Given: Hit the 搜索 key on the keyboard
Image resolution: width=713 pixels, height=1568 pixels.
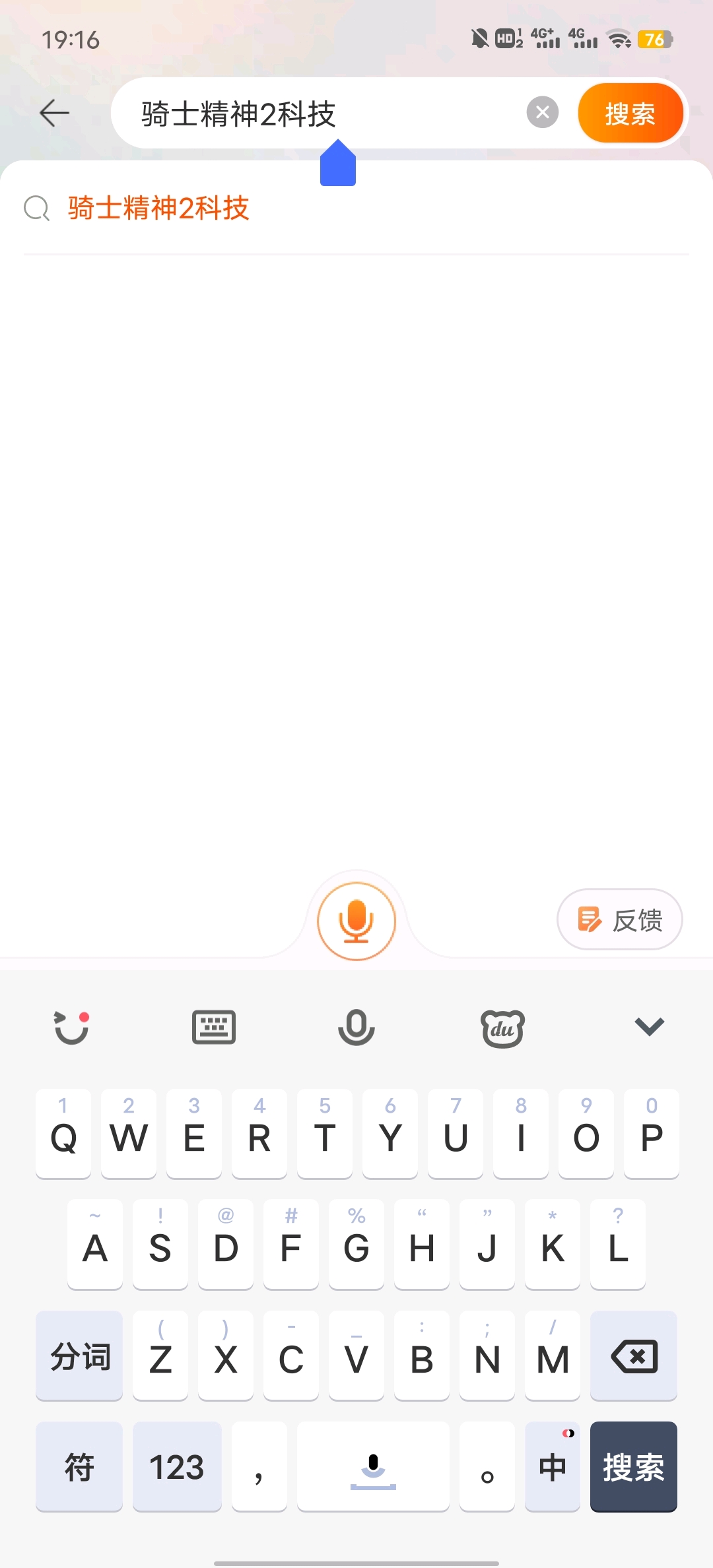Looking at the screenshot, I should [x=634, y=1466].
